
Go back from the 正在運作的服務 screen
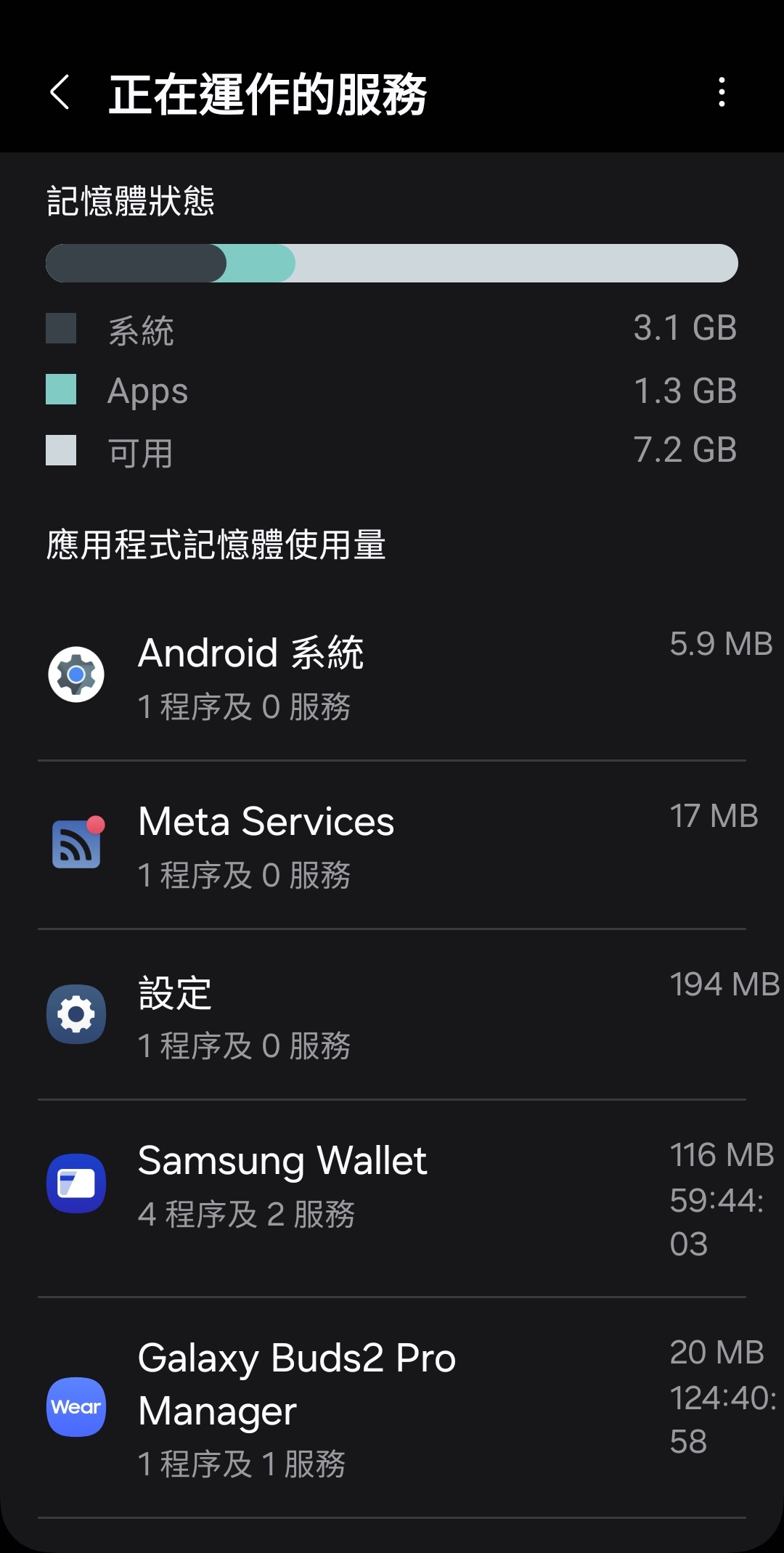(x=60, y=93)
